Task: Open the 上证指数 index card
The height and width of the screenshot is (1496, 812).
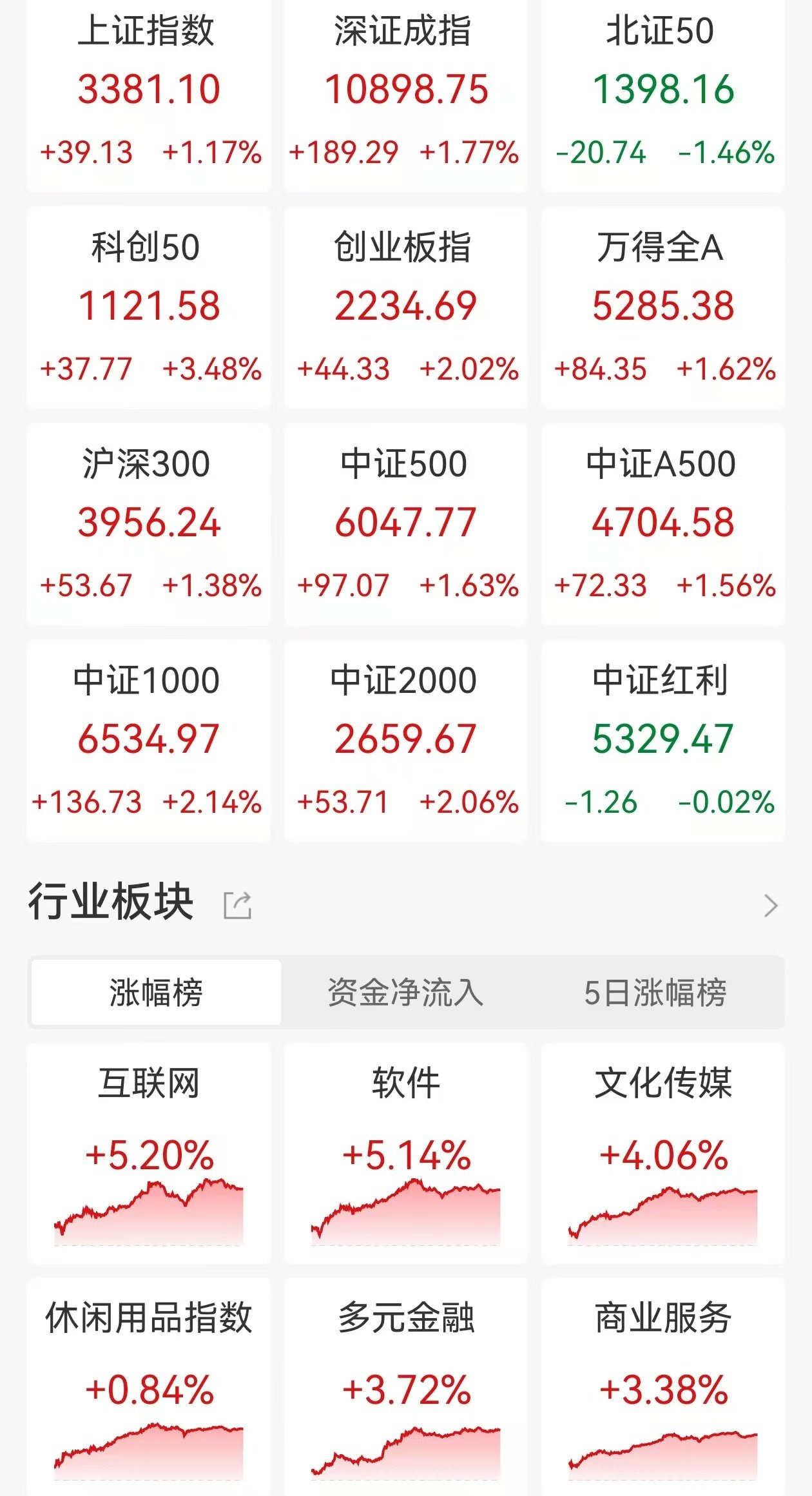Action: tap(149, 93)
